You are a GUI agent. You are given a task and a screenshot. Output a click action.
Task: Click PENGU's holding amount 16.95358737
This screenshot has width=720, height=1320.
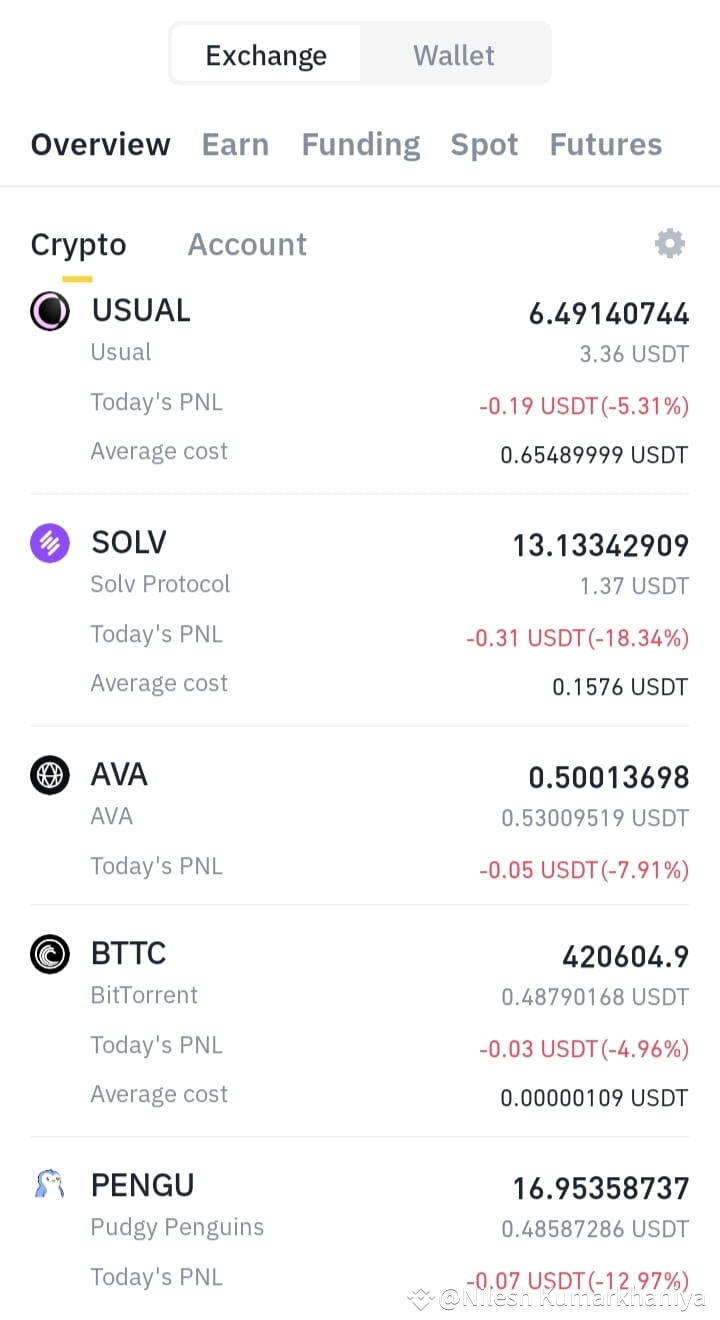coord(600,1188)
